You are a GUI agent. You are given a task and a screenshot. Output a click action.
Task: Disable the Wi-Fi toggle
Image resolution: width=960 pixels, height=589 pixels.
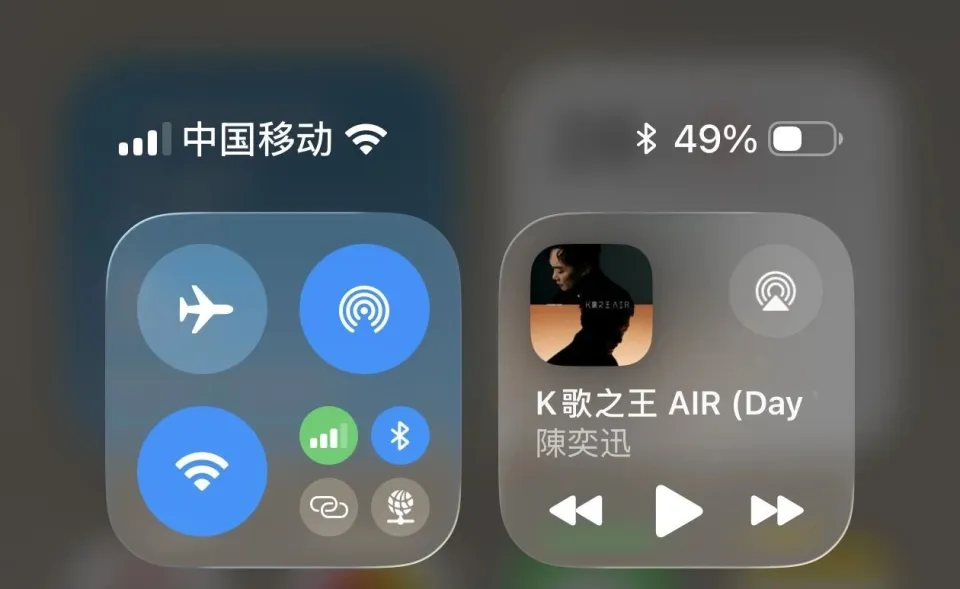tap(202, 470)
